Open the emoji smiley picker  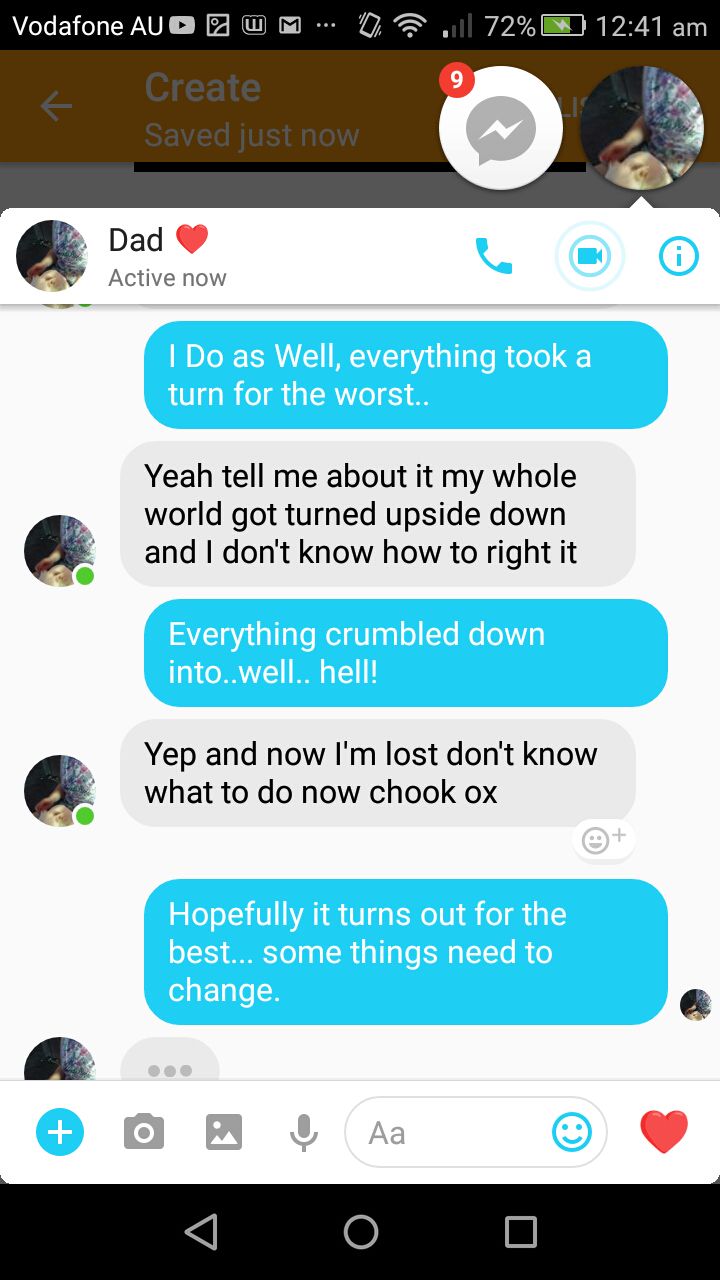[x=572, y=1132]
